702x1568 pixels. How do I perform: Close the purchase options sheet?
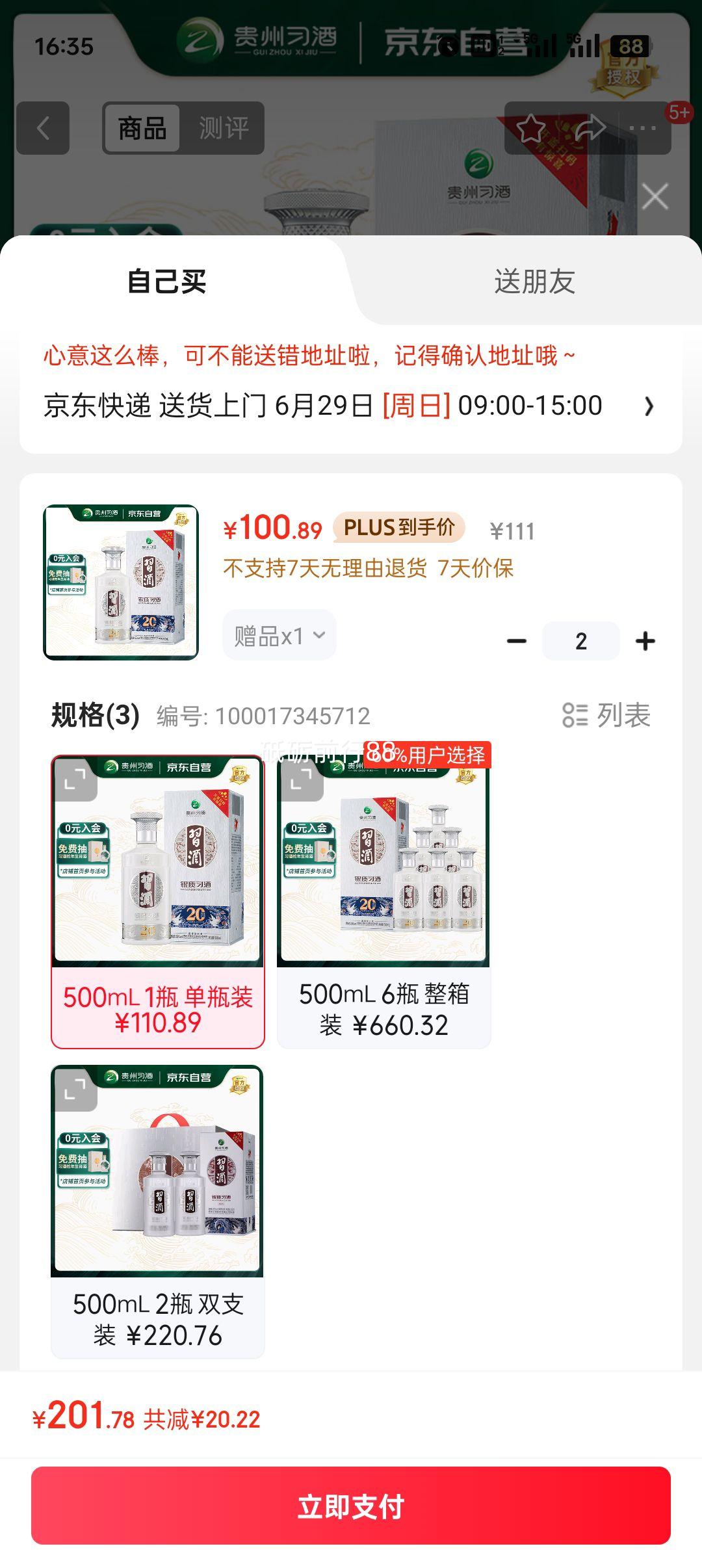coord(655,196)
